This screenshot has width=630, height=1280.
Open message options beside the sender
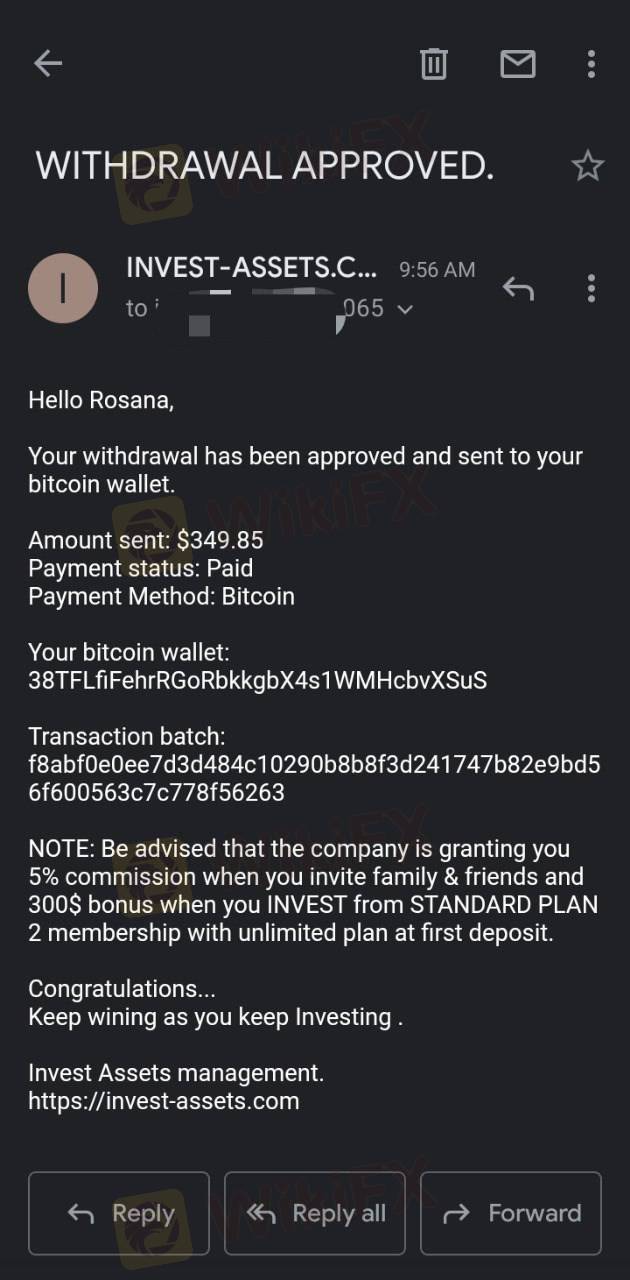[x=591, y=288]
